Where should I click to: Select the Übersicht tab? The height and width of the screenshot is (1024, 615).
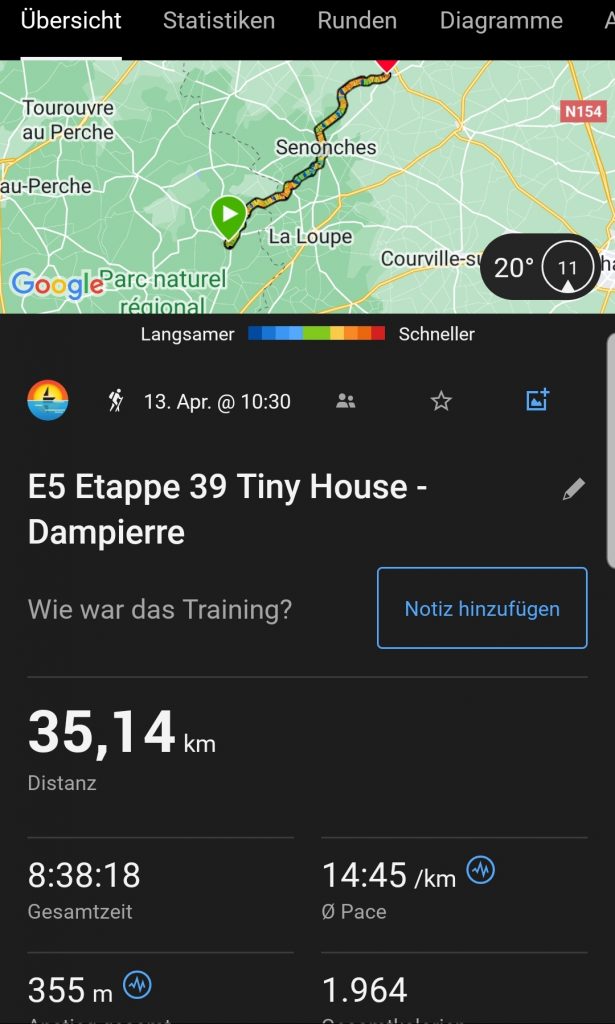tap(71, 21)
